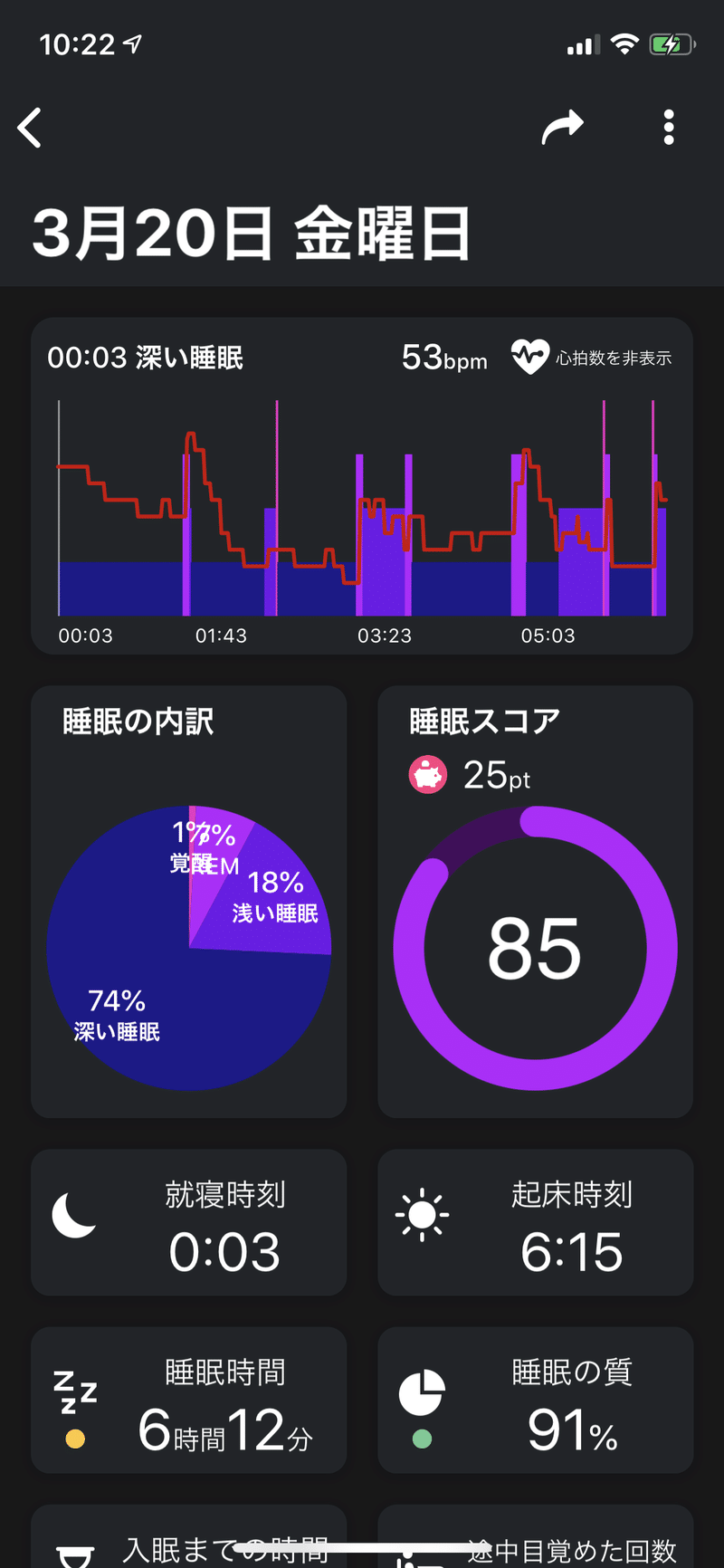Share the sleep report
724x1568 pixels.
[x=562, y=128]
